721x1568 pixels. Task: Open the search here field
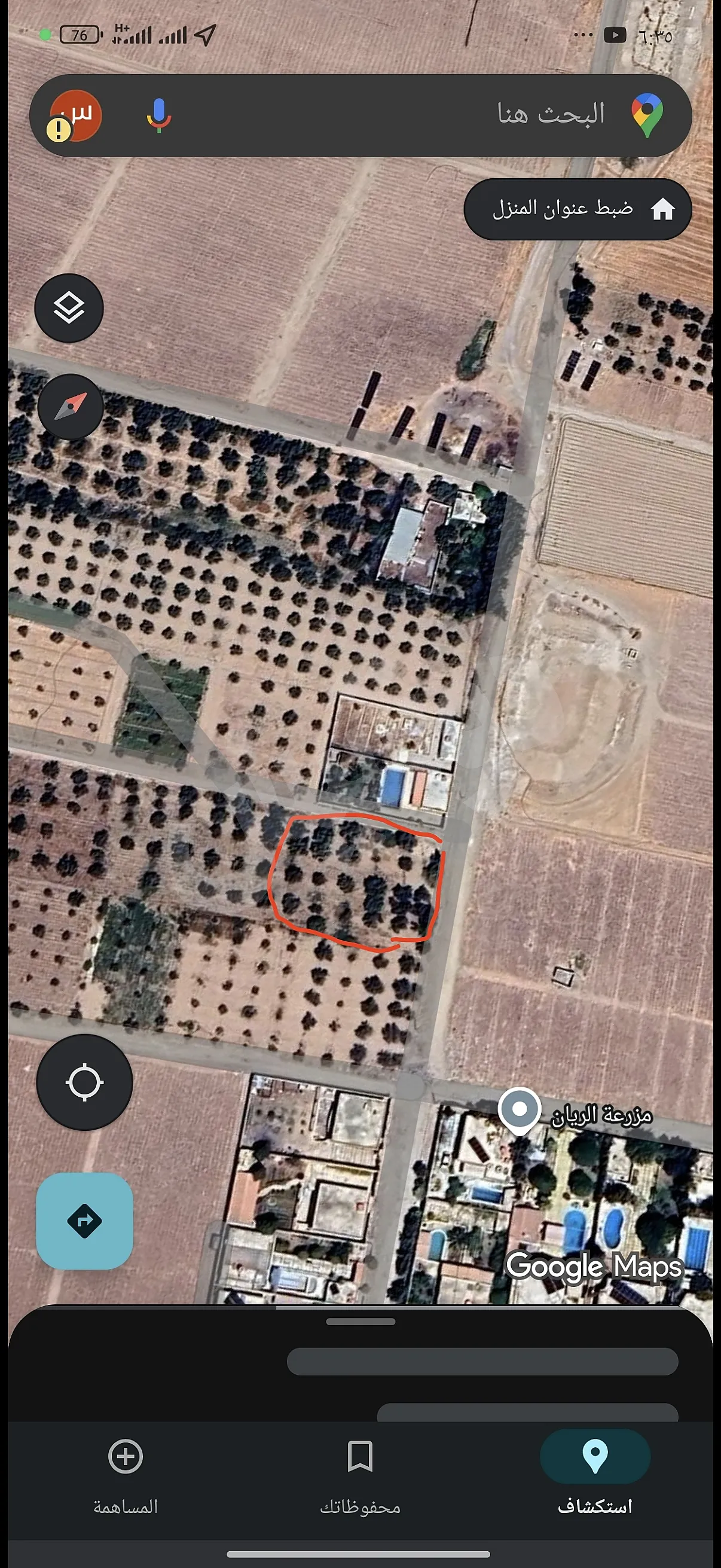(426, 114)
